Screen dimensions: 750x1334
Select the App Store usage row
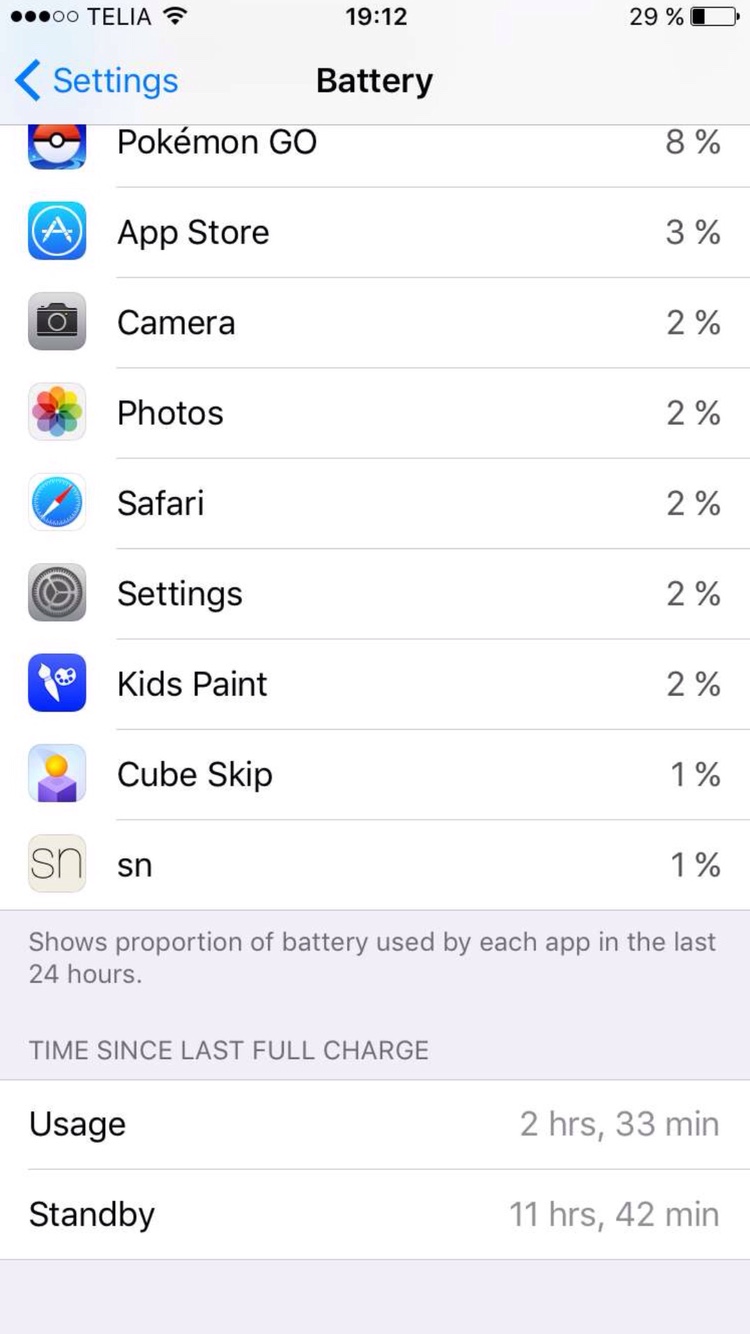(x=375, y=232)
